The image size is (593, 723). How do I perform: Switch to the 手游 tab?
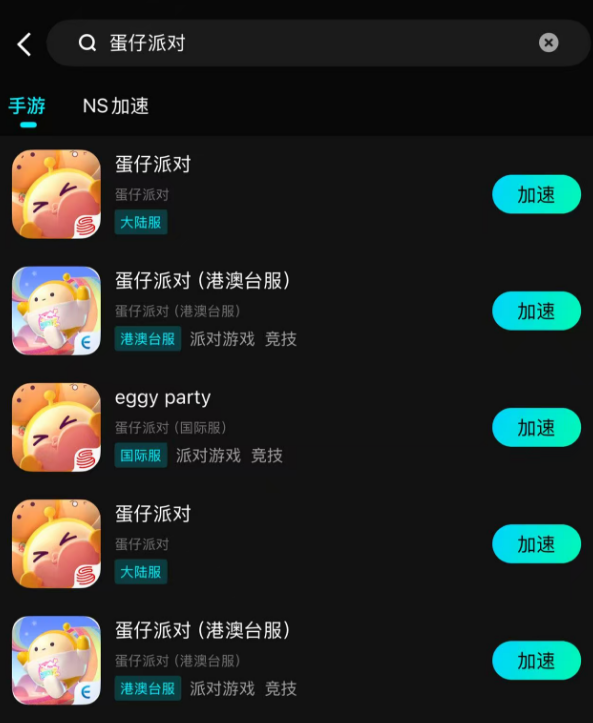click(x=27, y=106)
